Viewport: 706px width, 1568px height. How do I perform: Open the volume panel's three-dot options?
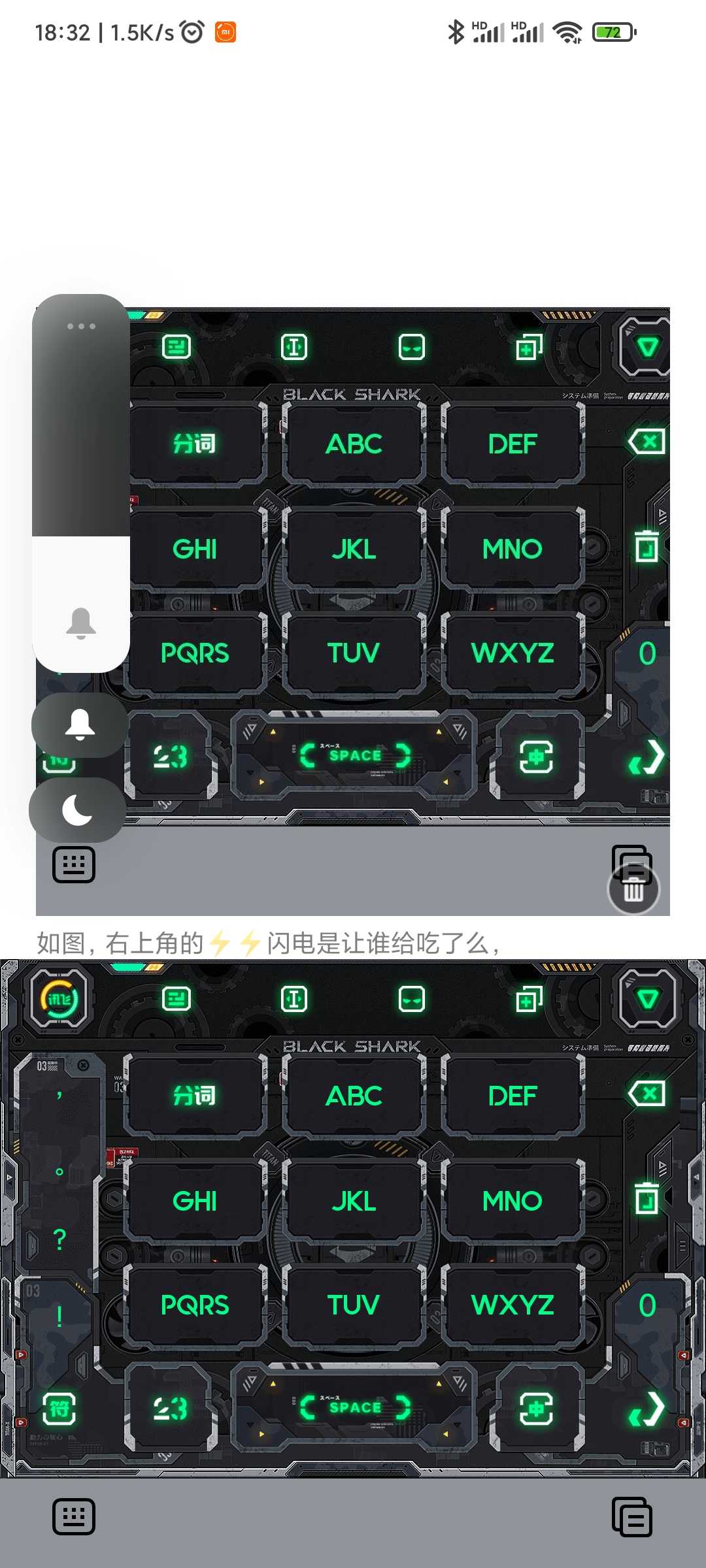(81, 326)
